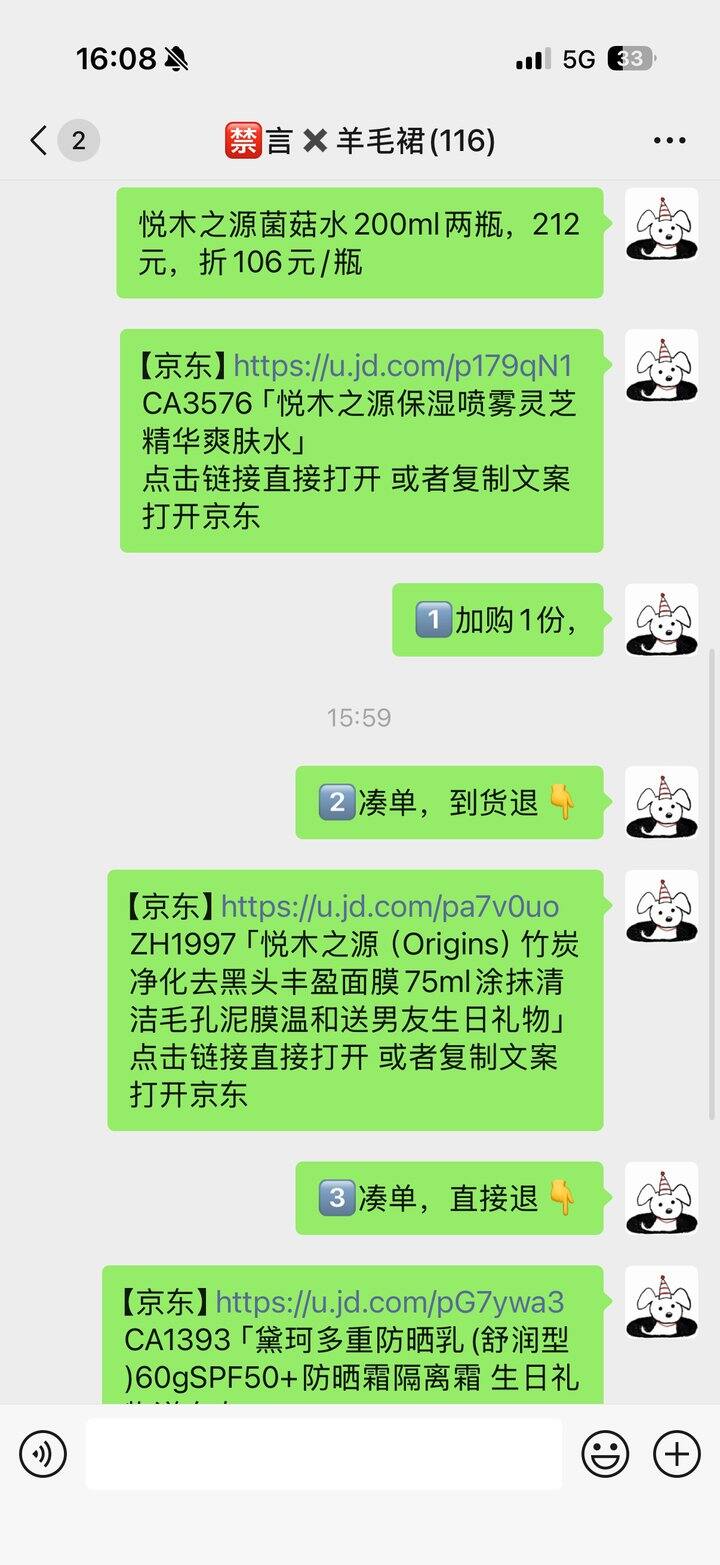Focus the message text field
This screenshot has width=720, height=1565.
pyautogui.click(x=323, y=1453)
